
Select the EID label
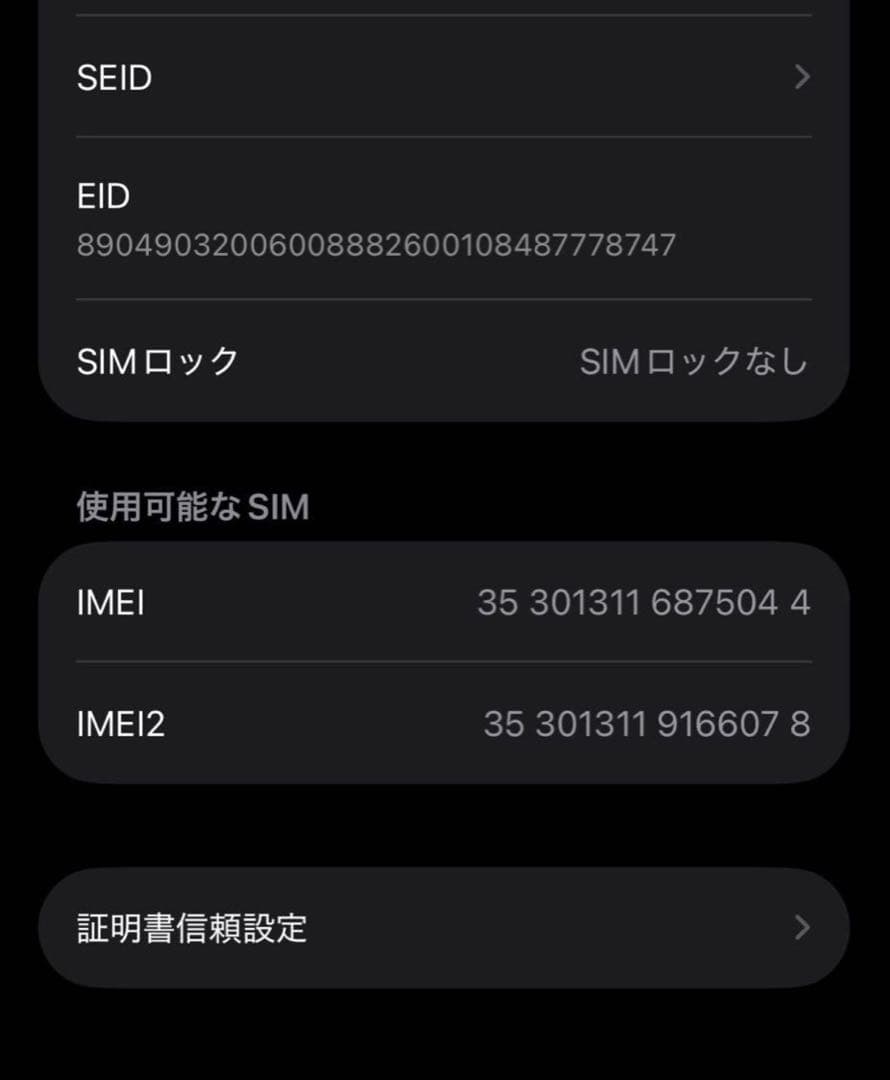click(x=102, y=197)
